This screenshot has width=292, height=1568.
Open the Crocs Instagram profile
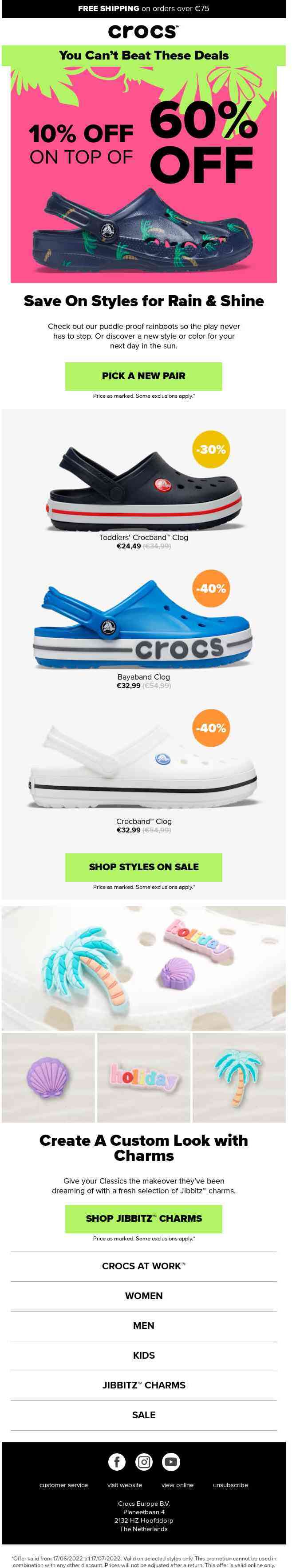click(144, 1461)
